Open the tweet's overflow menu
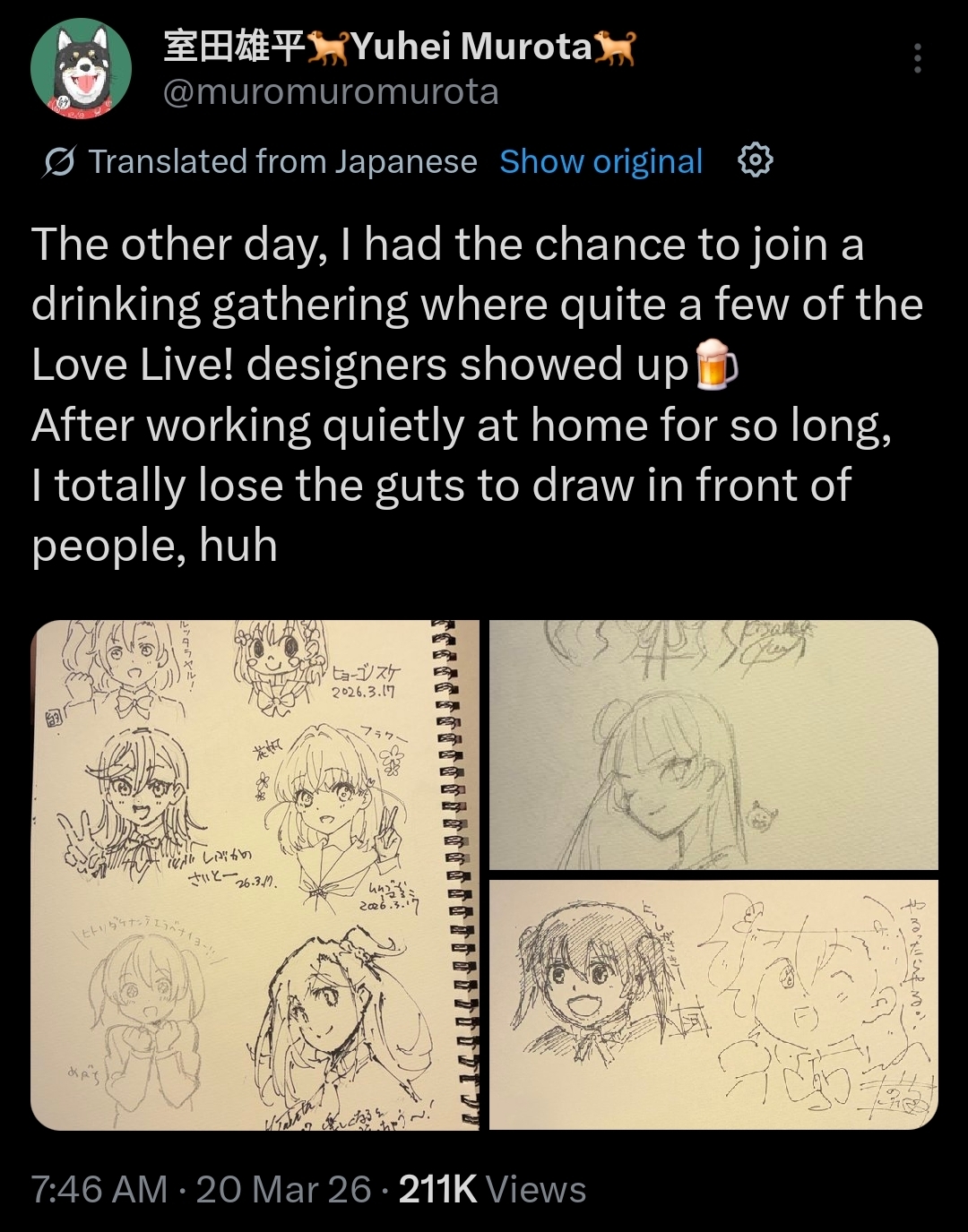968x1232 pixels. [x=917, y=58]
